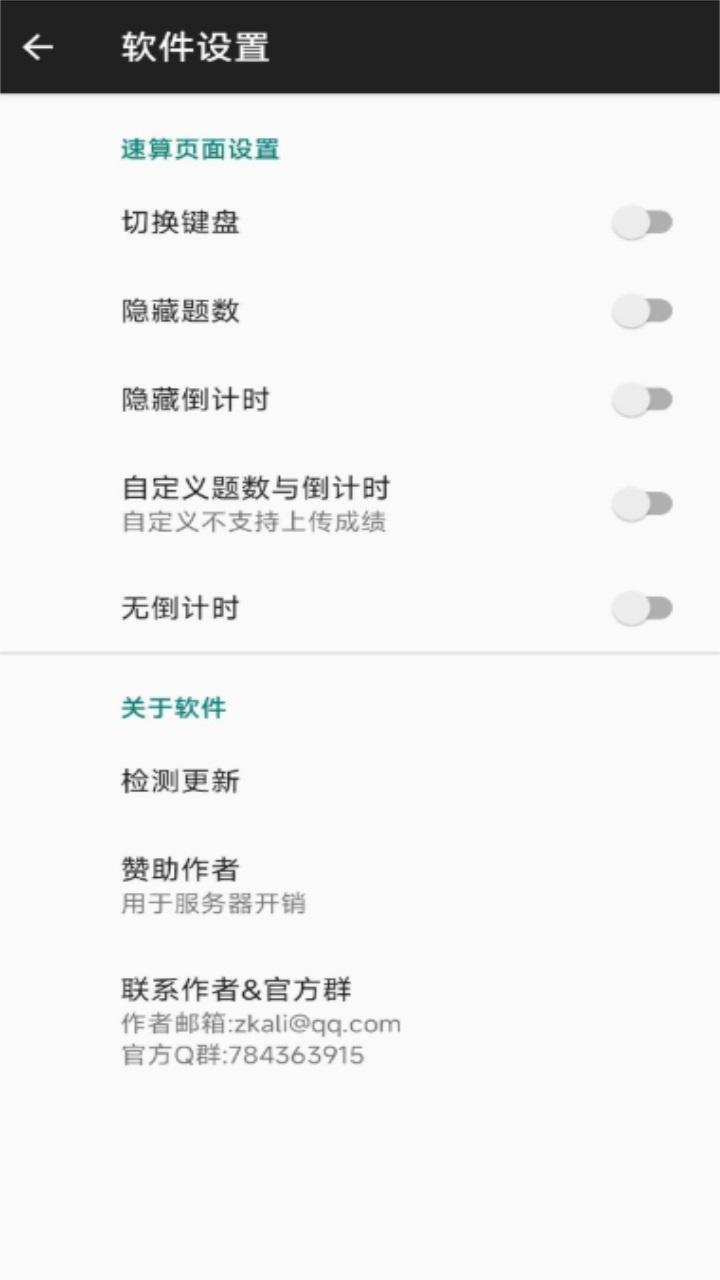
Task: Switch on 无倒计时 option
Action: [x=642, y=608]
